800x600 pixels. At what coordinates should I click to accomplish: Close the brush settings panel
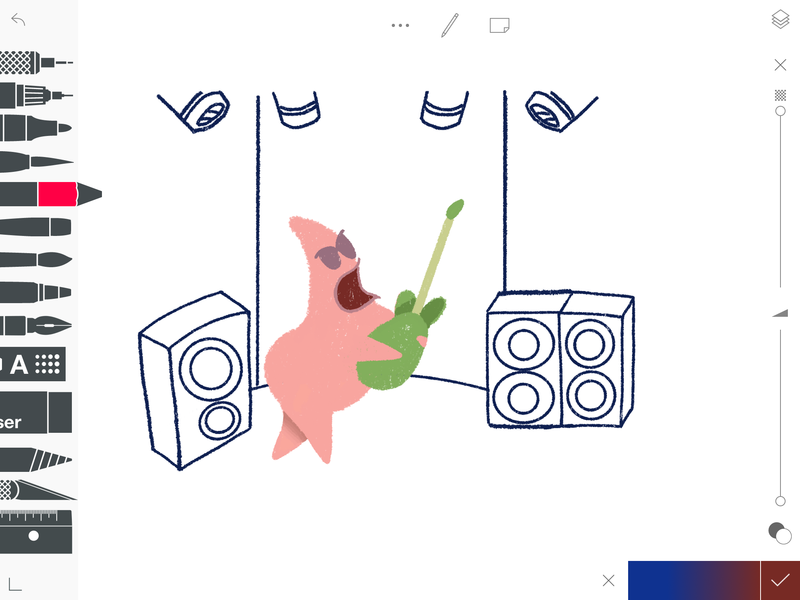click(x=780, y=65)
